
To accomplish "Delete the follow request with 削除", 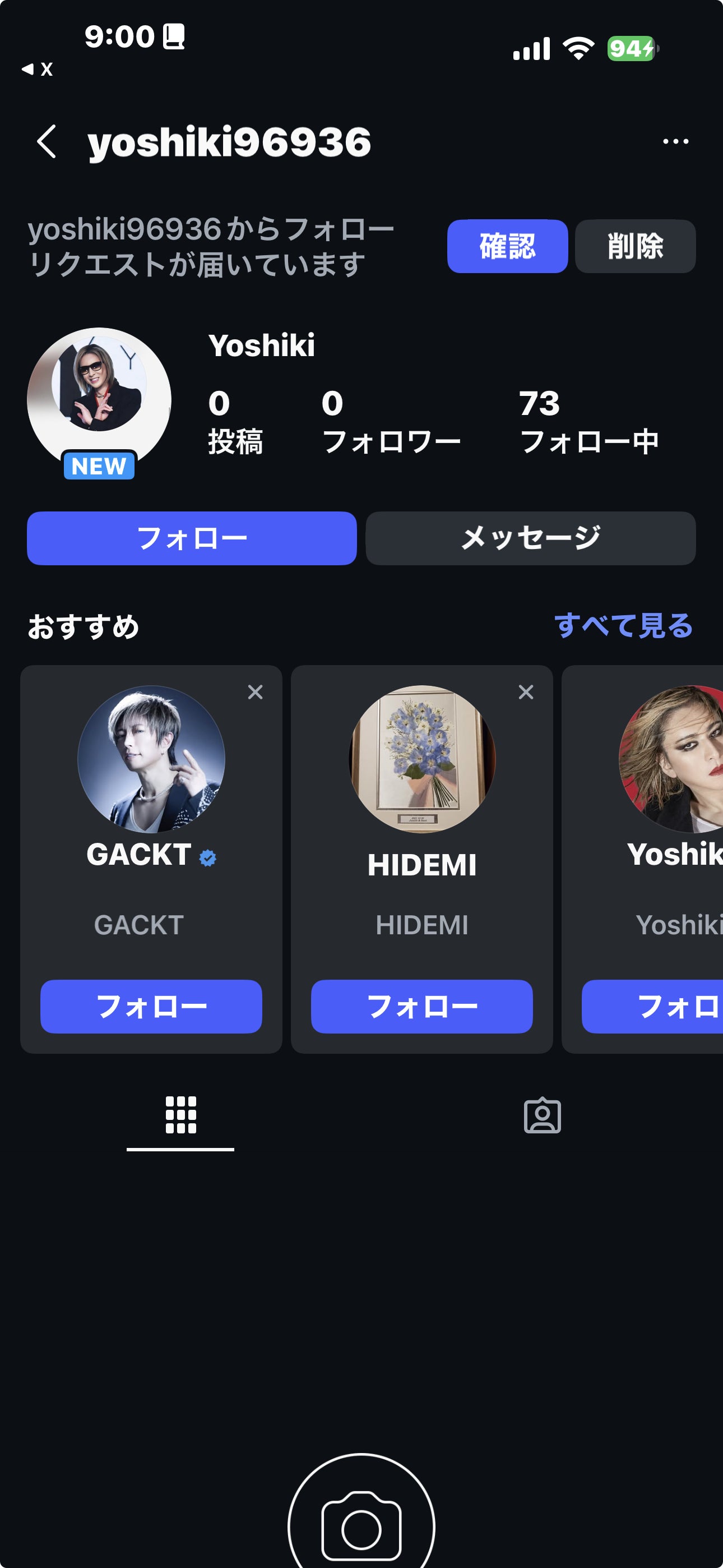I will click(x=635, y=247).
